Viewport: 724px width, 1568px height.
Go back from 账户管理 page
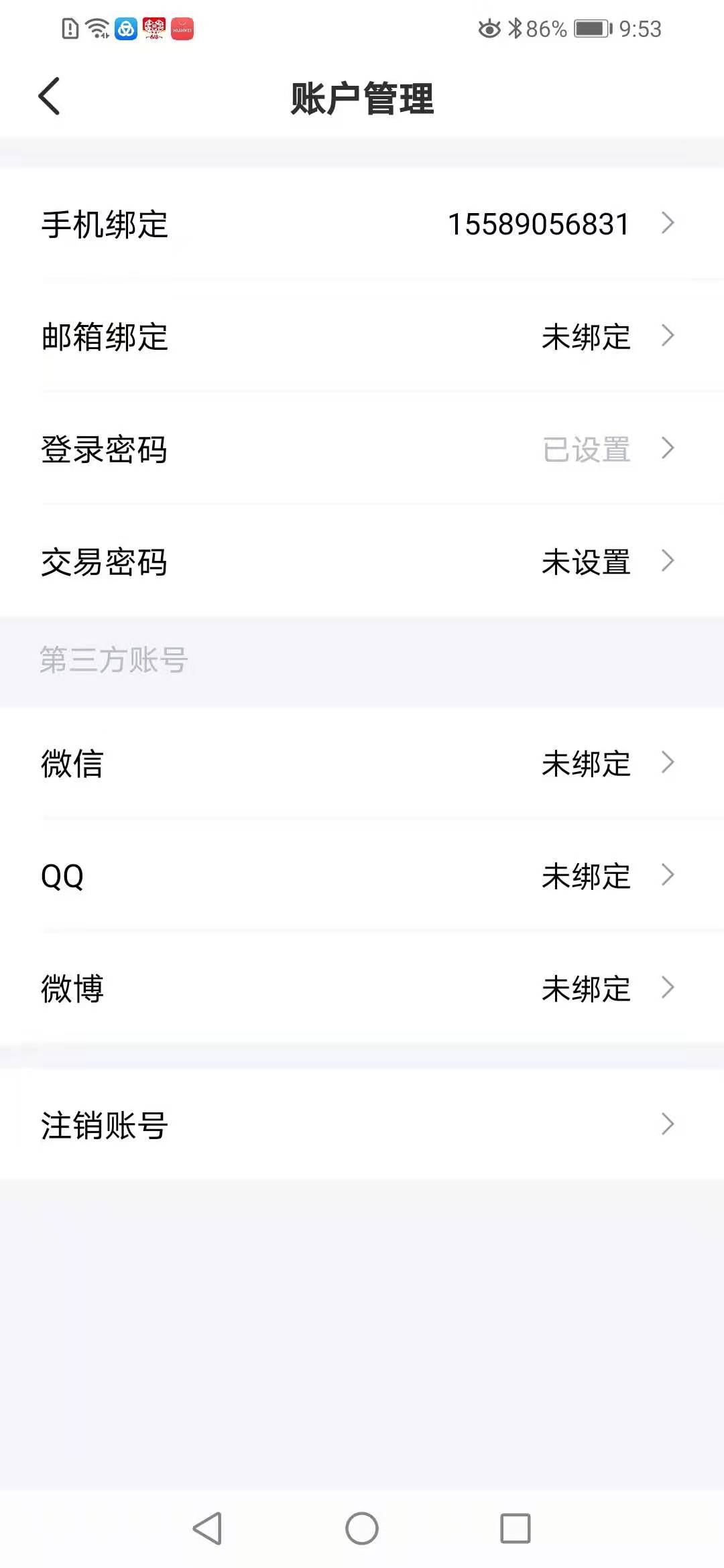(x=49, y=96)
